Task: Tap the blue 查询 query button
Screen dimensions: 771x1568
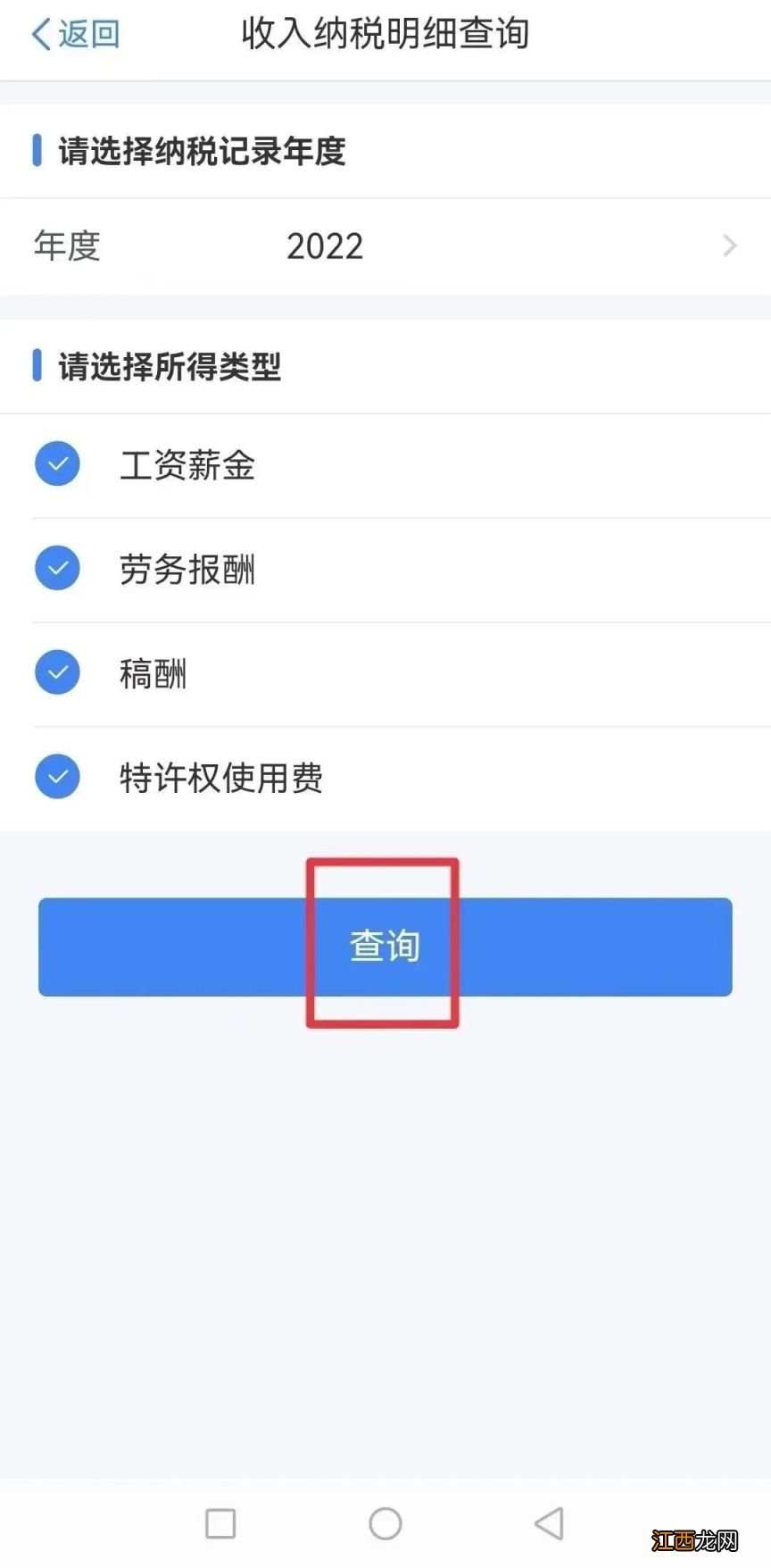Action: point(384,947)
